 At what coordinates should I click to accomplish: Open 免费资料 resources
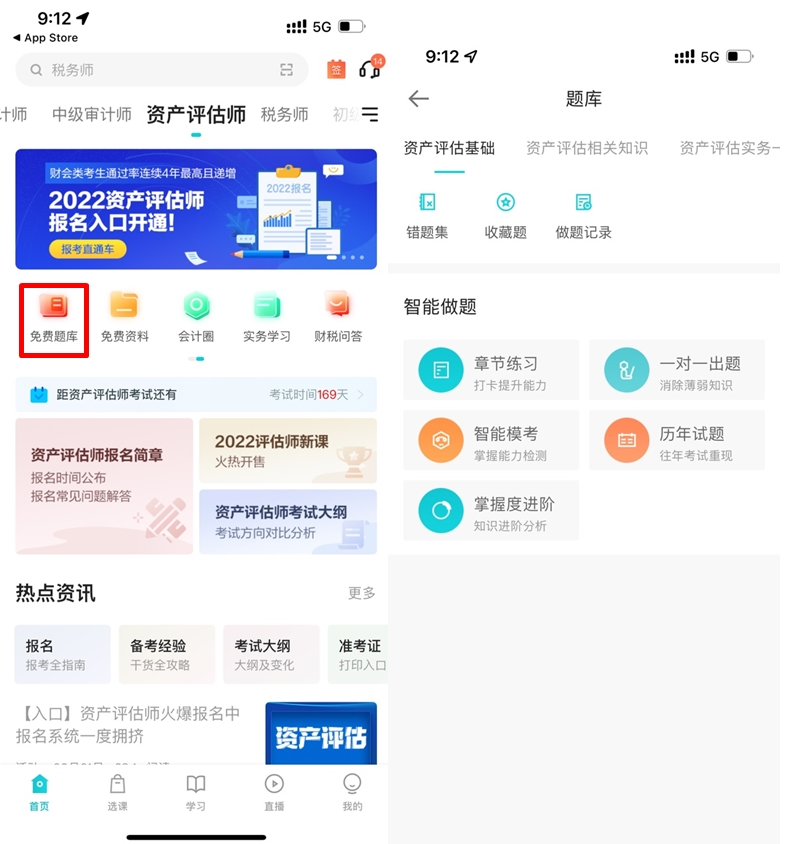[125, 317]
